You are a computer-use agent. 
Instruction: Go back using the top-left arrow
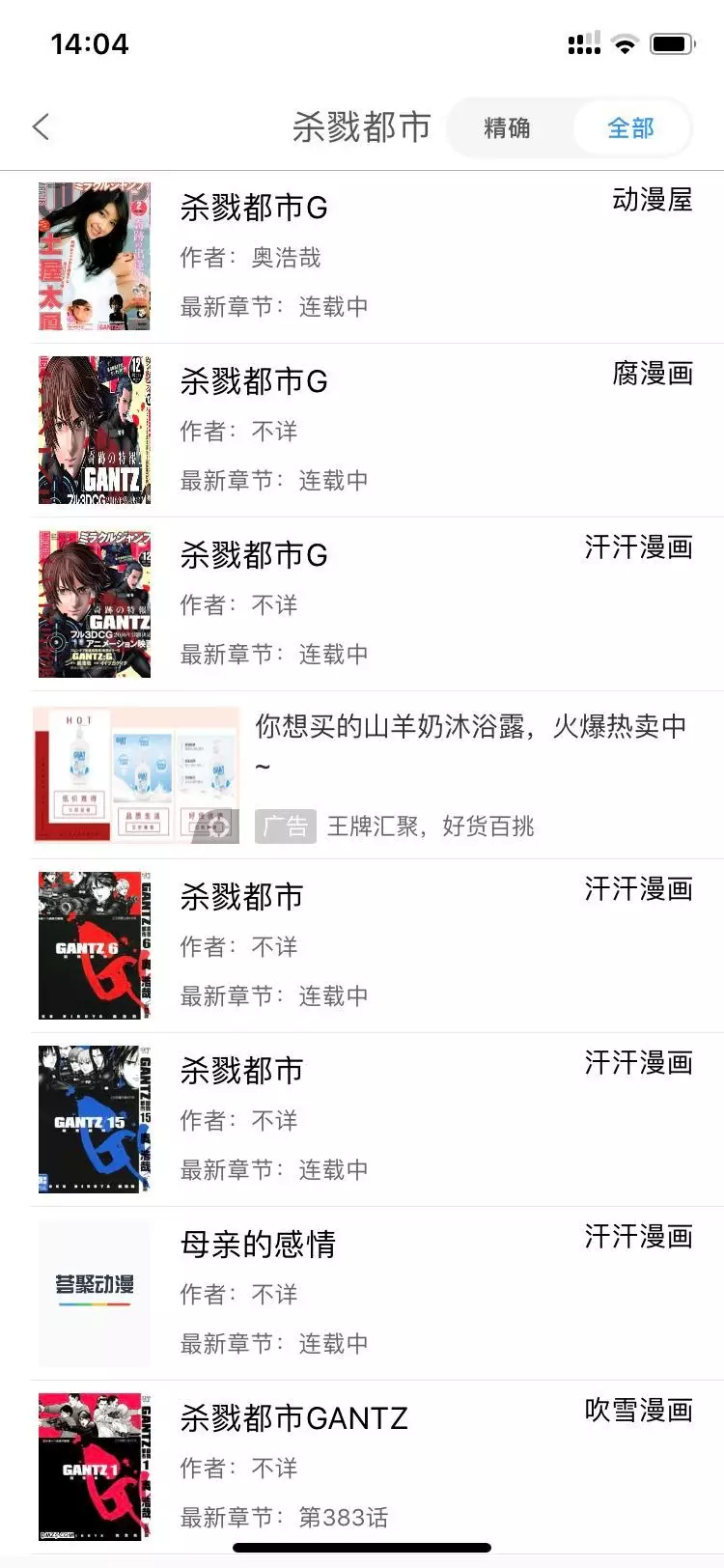[x=41, y=126]
